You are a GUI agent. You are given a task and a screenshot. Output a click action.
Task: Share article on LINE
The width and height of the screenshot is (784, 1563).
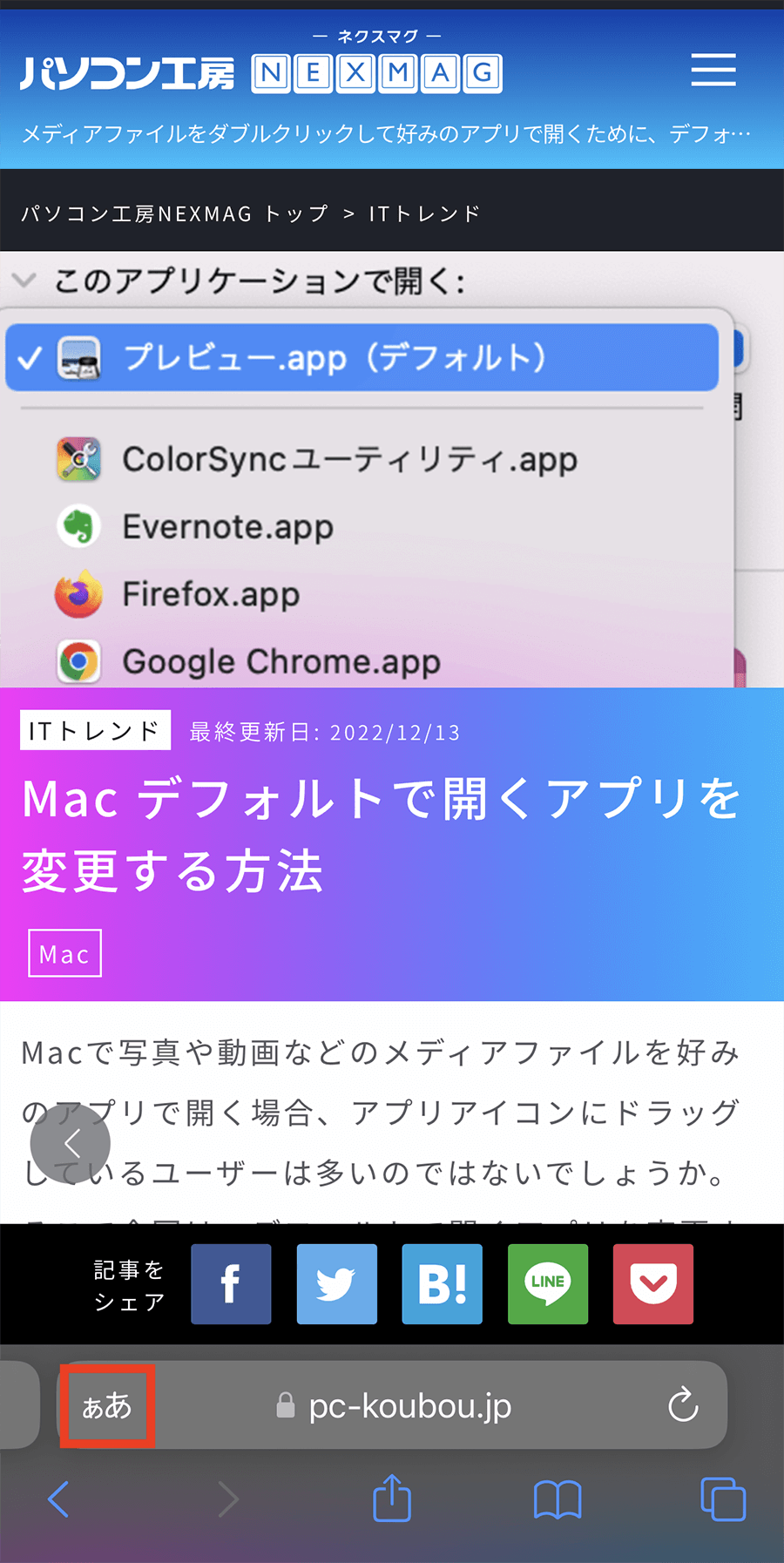[547, 1284]
